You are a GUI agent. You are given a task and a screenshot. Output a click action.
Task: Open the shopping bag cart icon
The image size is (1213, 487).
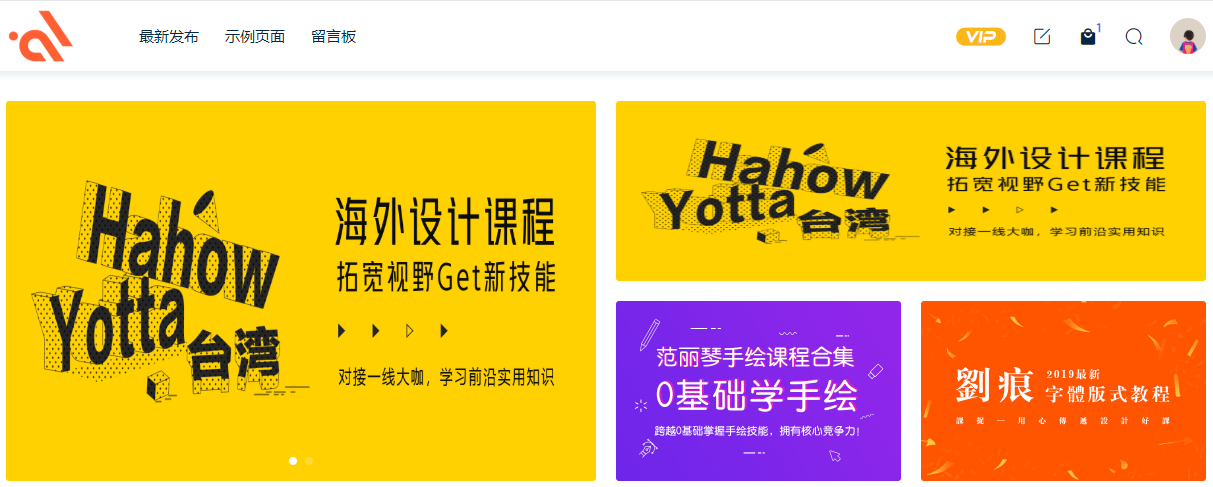[x=1088, y=37]
